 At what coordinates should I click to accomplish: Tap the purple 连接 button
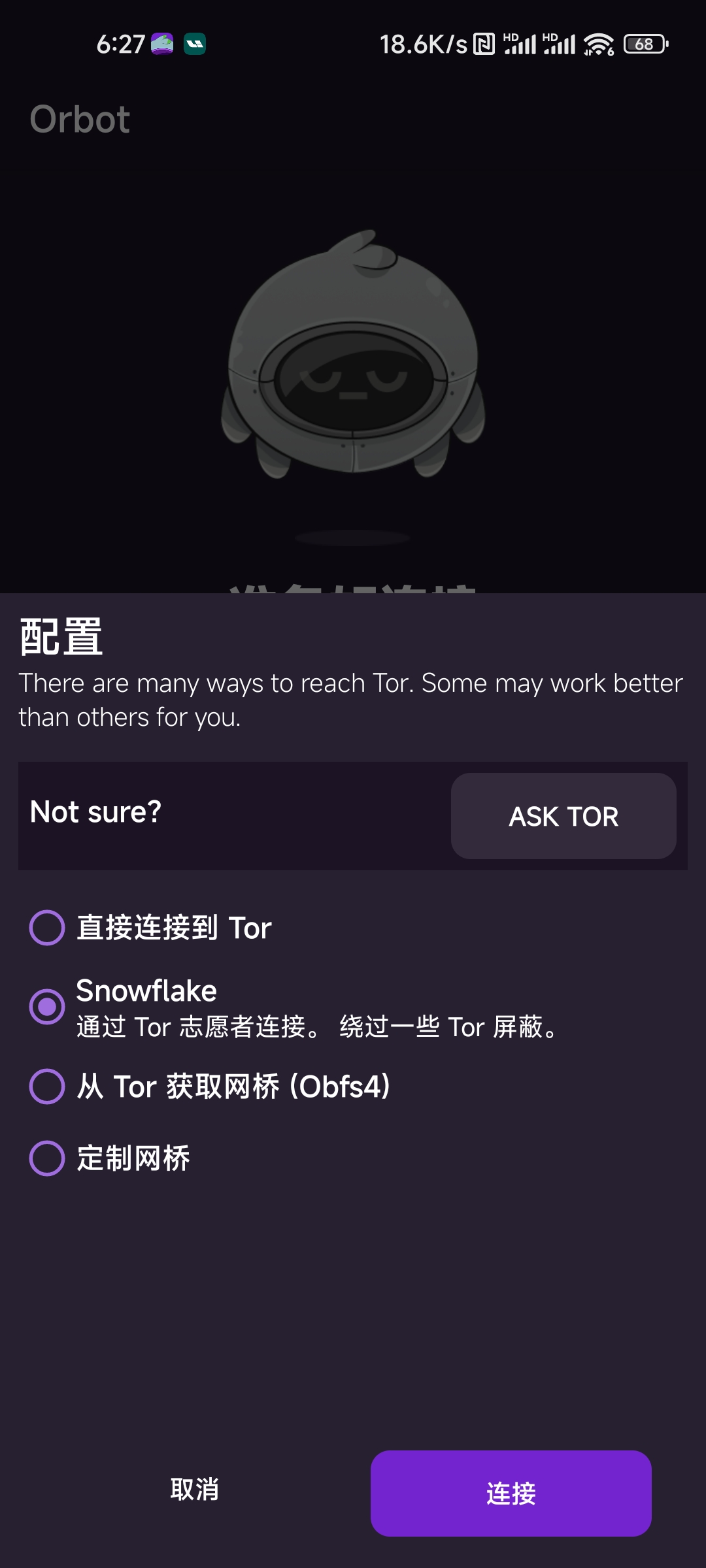pos(511,1493)
